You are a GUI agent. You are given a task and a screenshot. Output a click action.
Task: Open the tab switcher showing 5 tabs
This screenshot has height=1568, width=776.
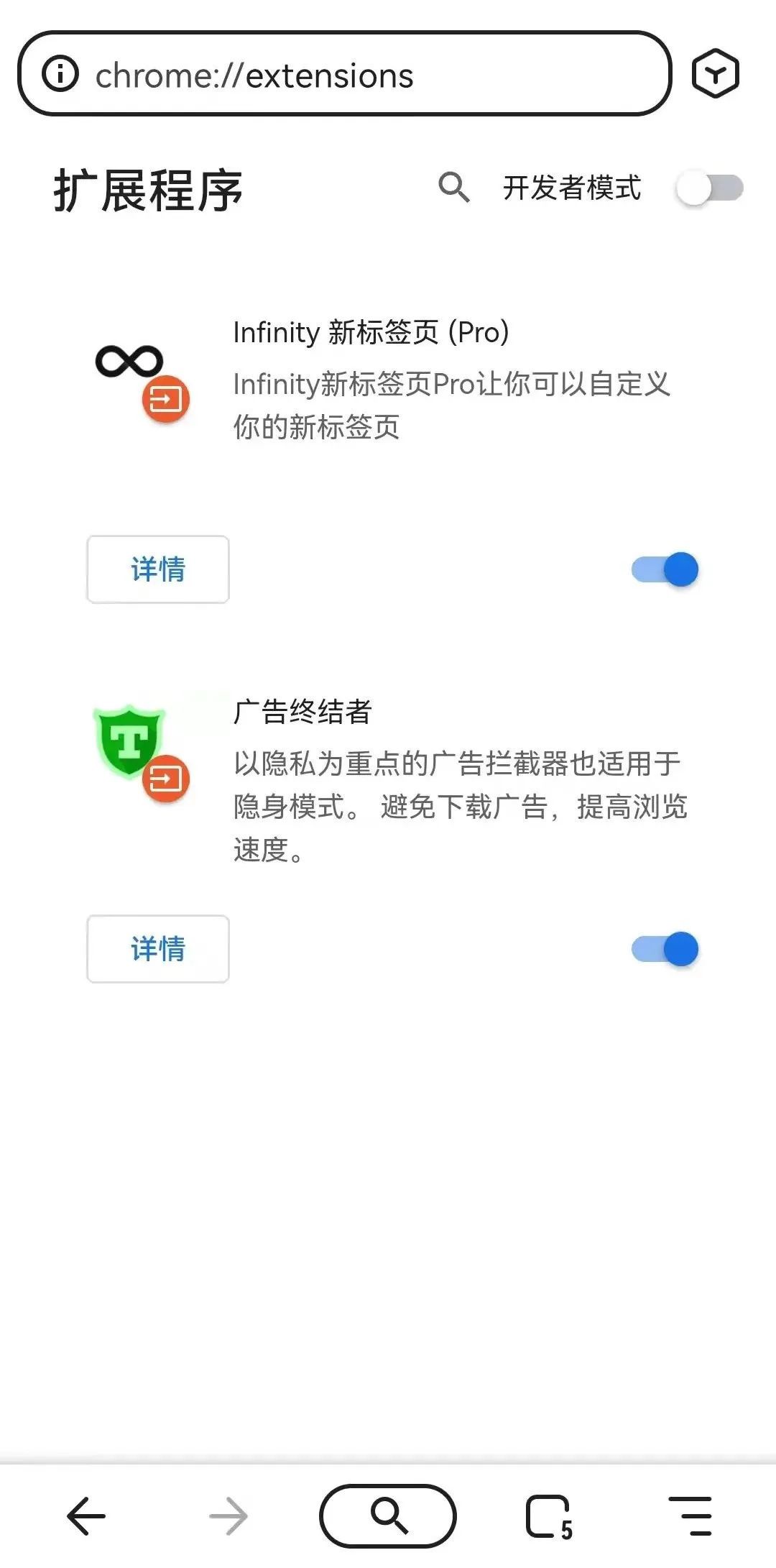point(550,1517)
